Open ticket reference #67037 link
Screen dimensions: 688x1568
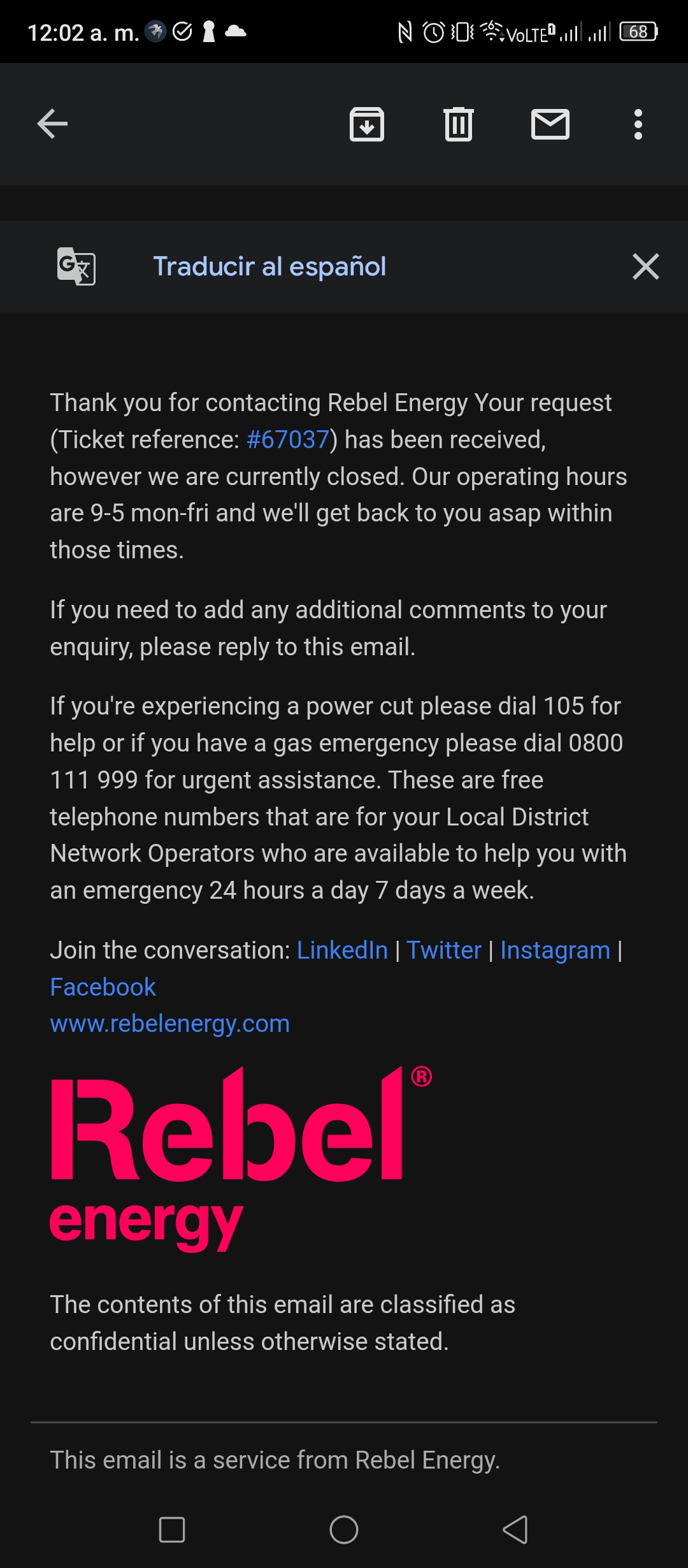click(x=287, y=440)
